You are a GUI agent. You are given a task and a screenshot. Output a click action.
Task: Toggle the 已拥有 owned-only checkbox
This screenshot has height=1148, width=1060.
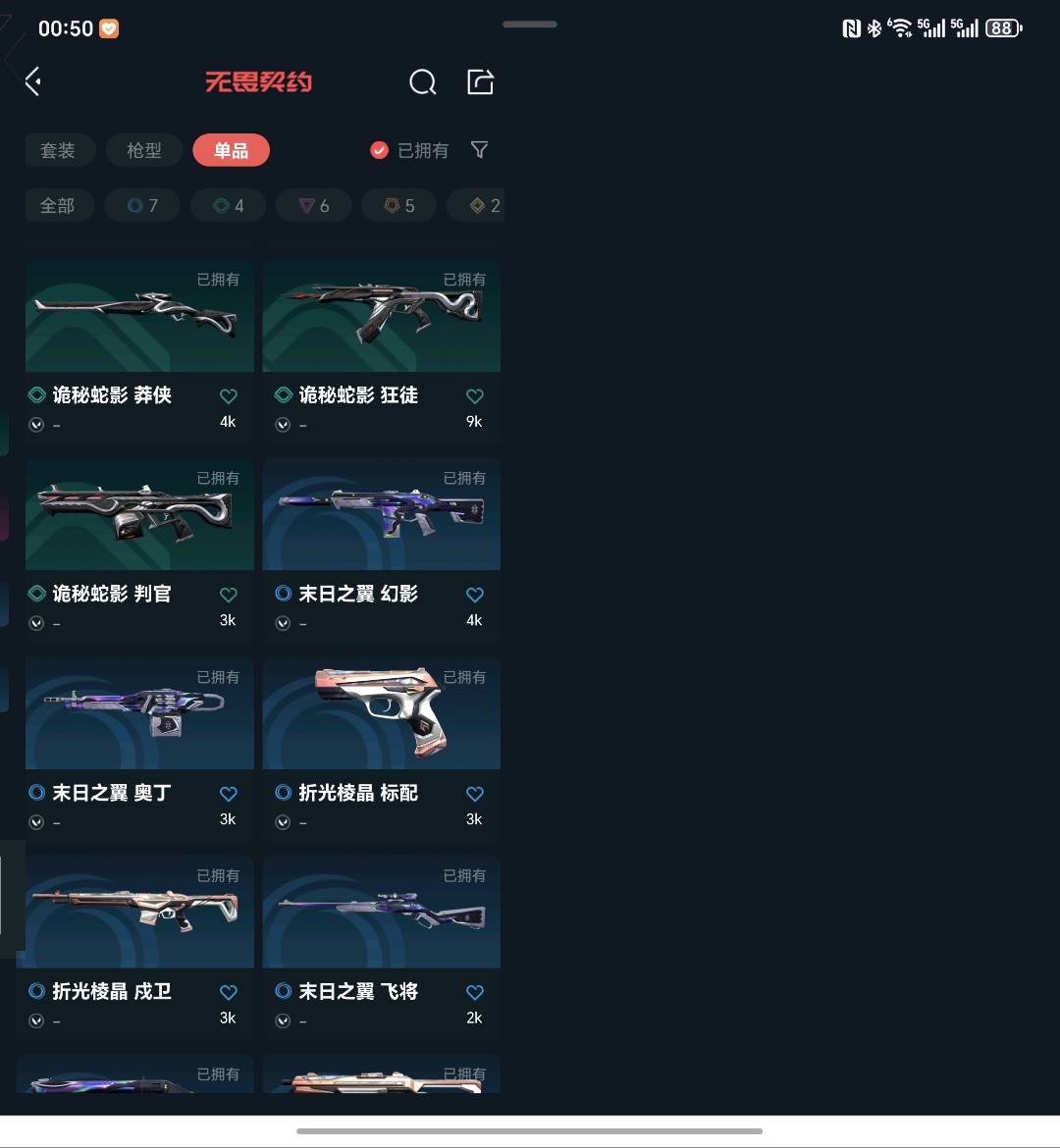[380, 150]
